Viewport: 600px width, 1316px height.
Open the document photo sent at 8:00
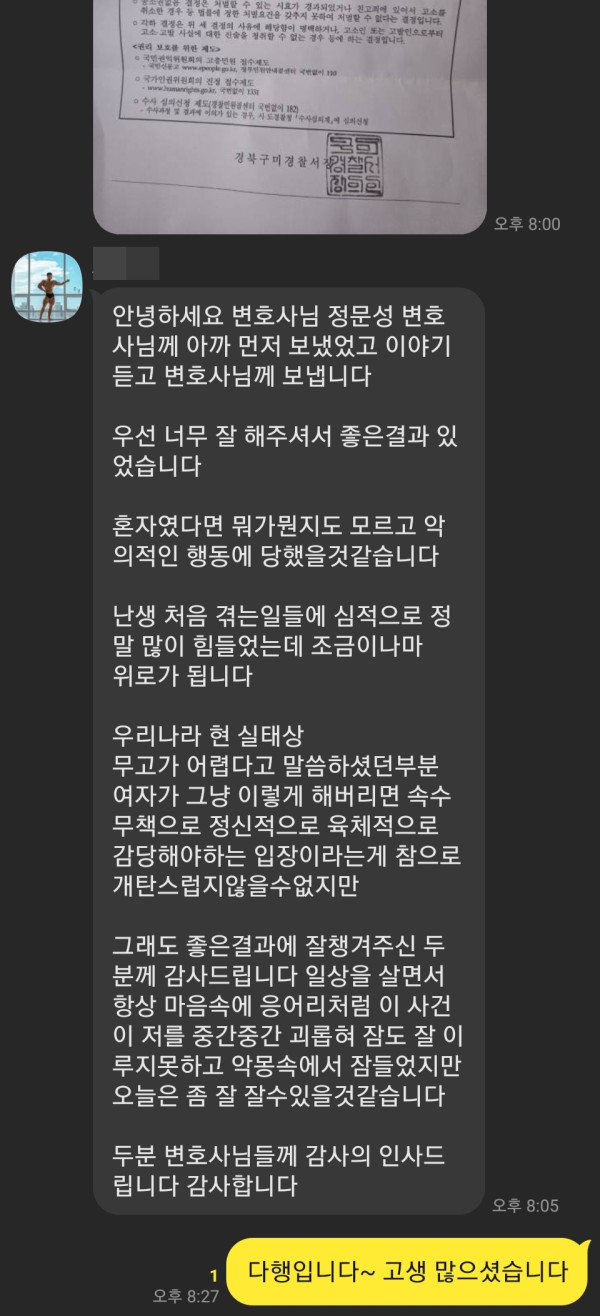[x=289, y=116]
